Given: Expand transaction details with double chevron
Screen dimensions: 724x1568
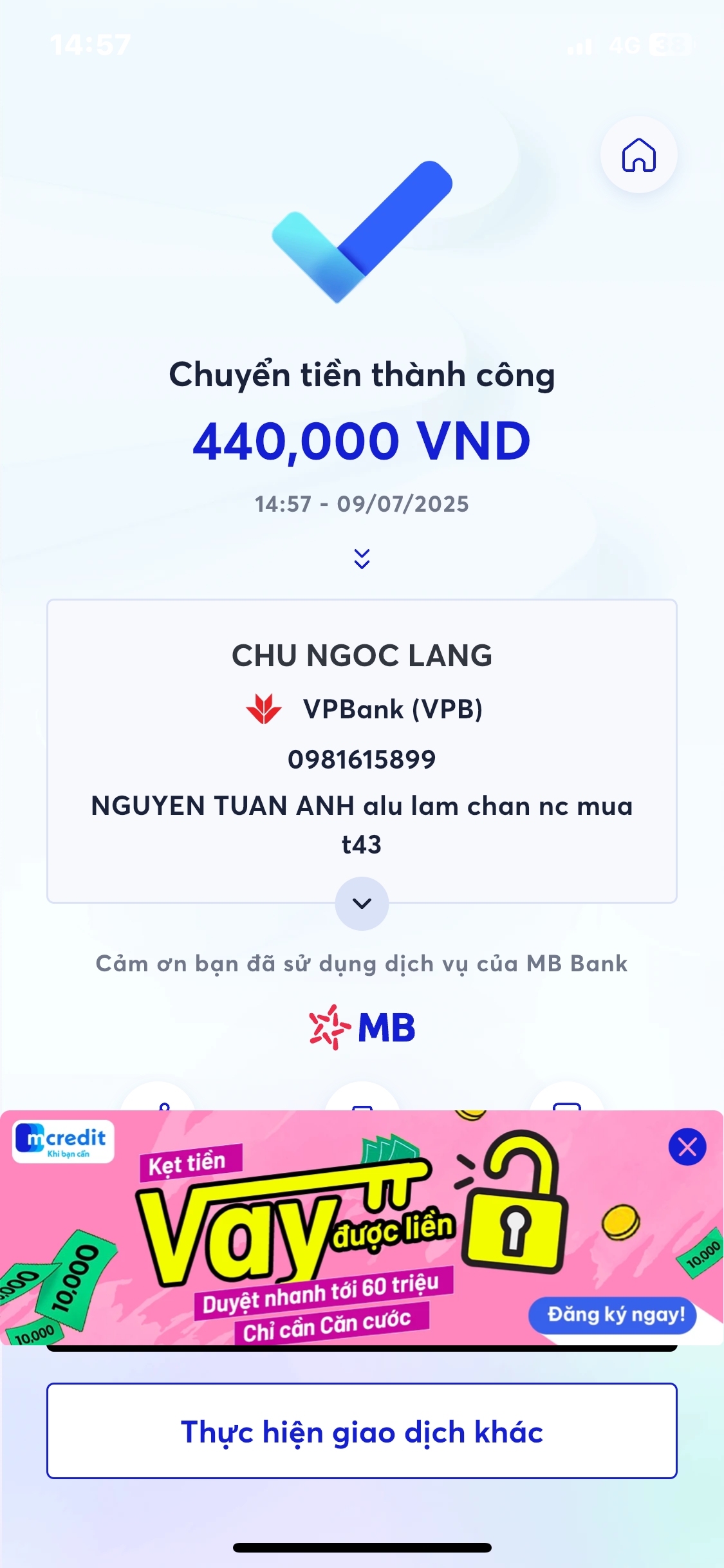Looking at the screenshot, I should (362, 559).
